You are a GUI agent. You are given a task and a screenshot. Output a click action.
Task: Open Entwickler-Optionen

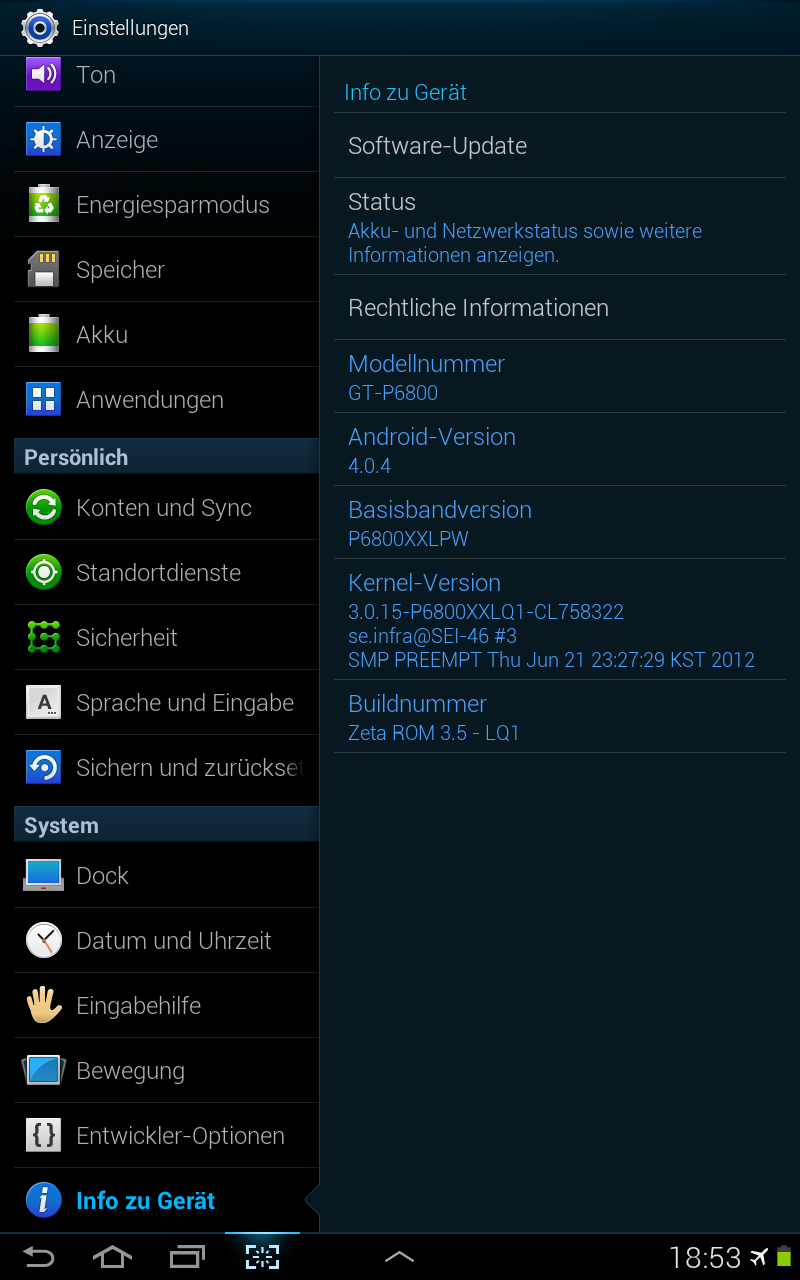pyautogui.click(x=166, y=1136)
